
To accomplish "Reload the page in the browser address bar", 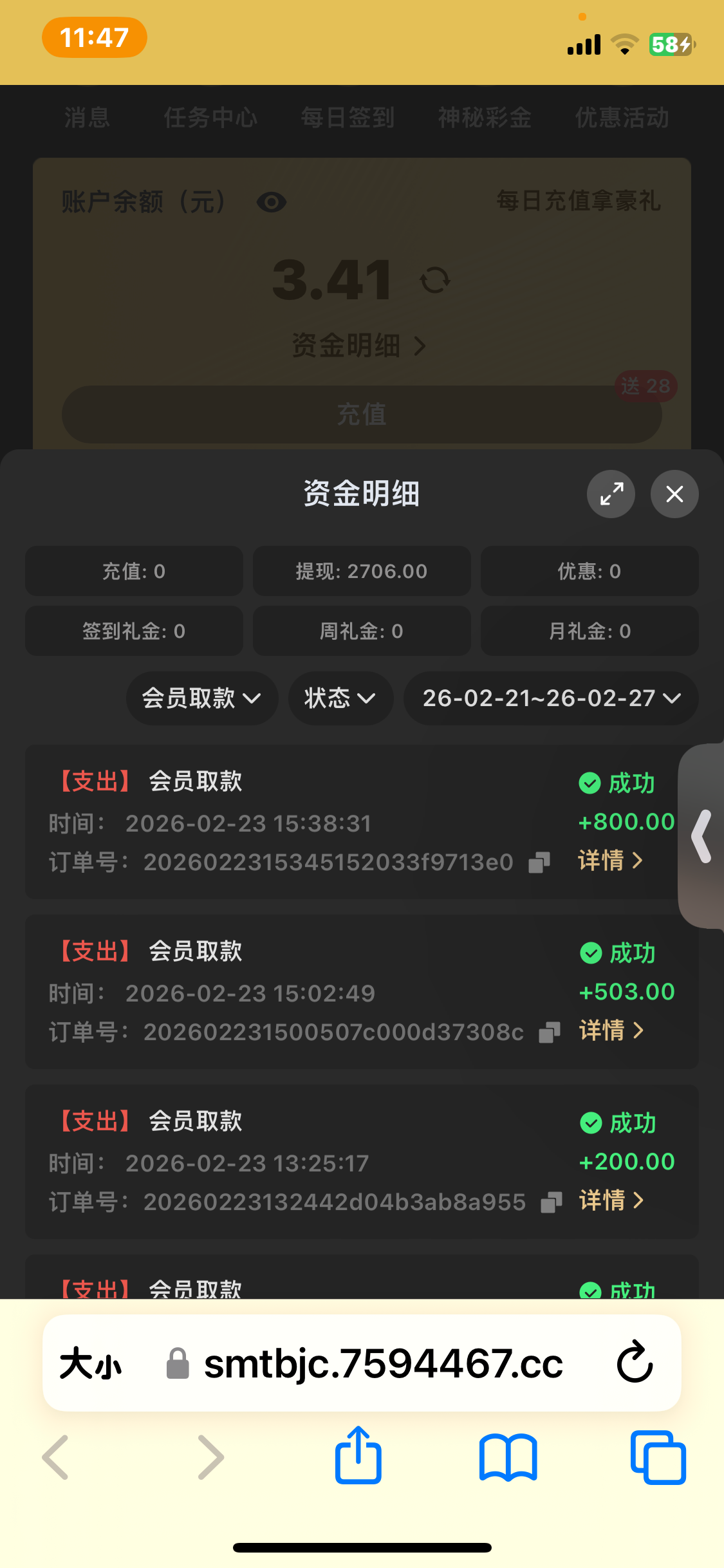I will pos(635,1363).
